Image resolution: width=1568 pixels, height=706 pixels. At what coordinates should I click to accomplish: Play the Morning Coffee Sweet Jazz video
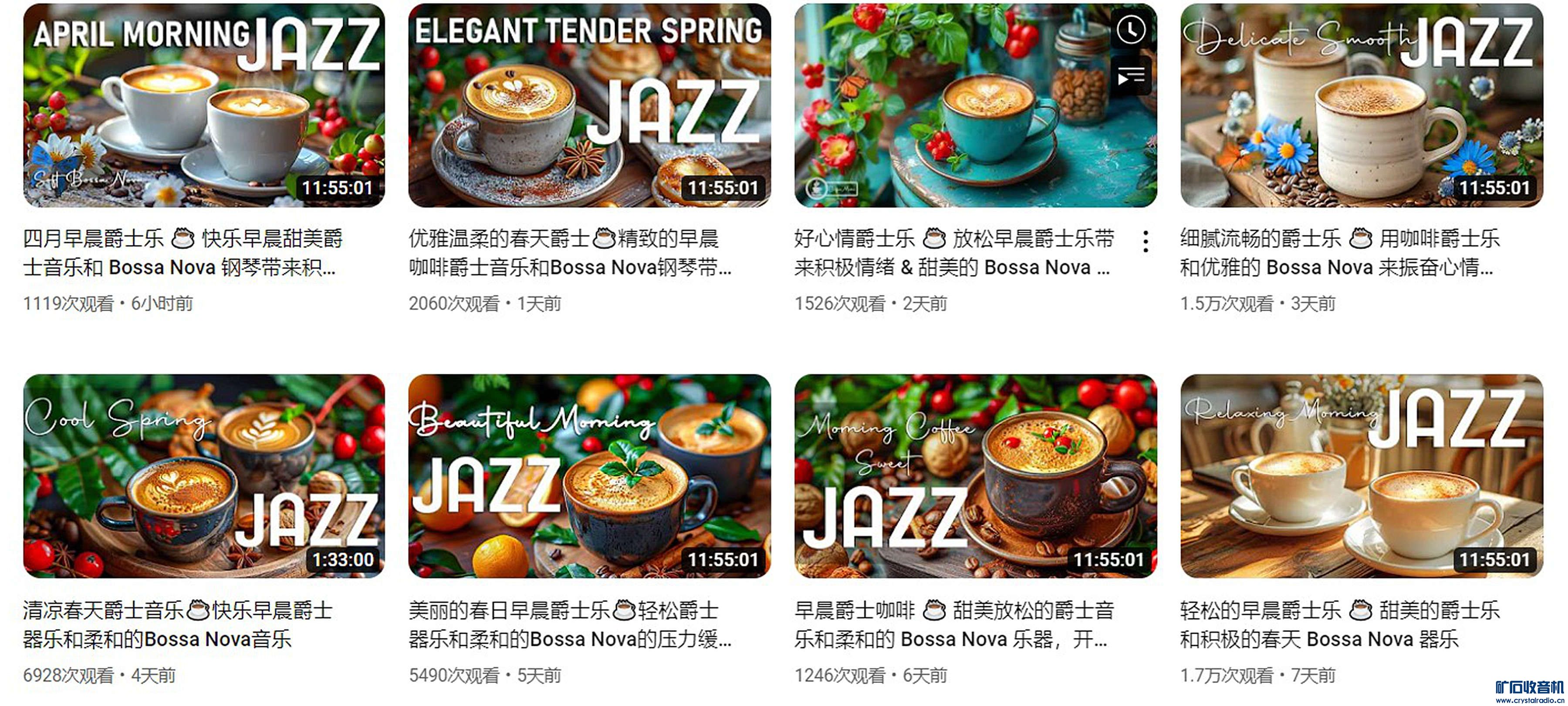[975, 476]
